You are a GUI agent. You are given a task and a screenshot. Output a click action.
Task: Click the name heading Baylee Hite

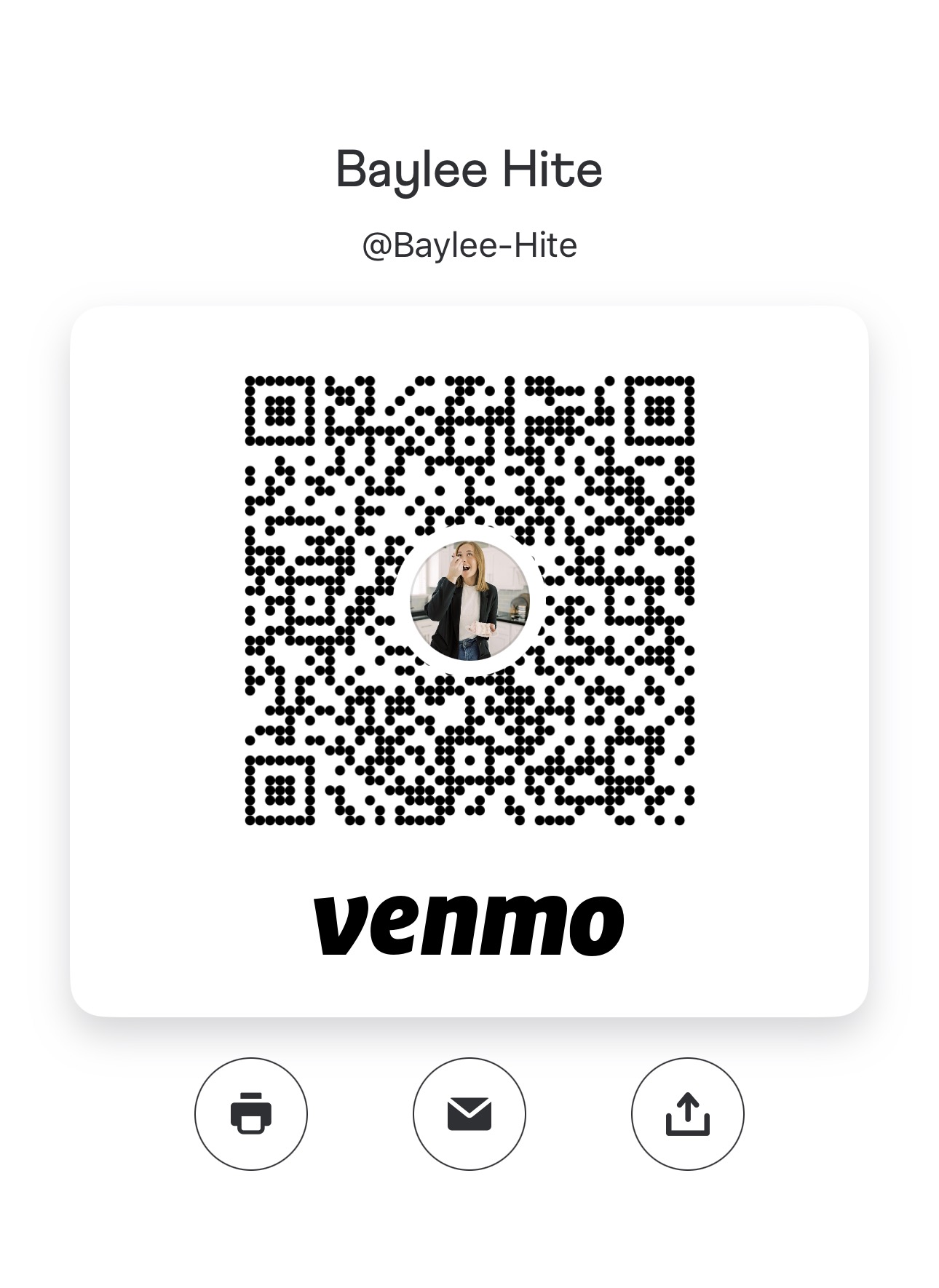point(469,167)
